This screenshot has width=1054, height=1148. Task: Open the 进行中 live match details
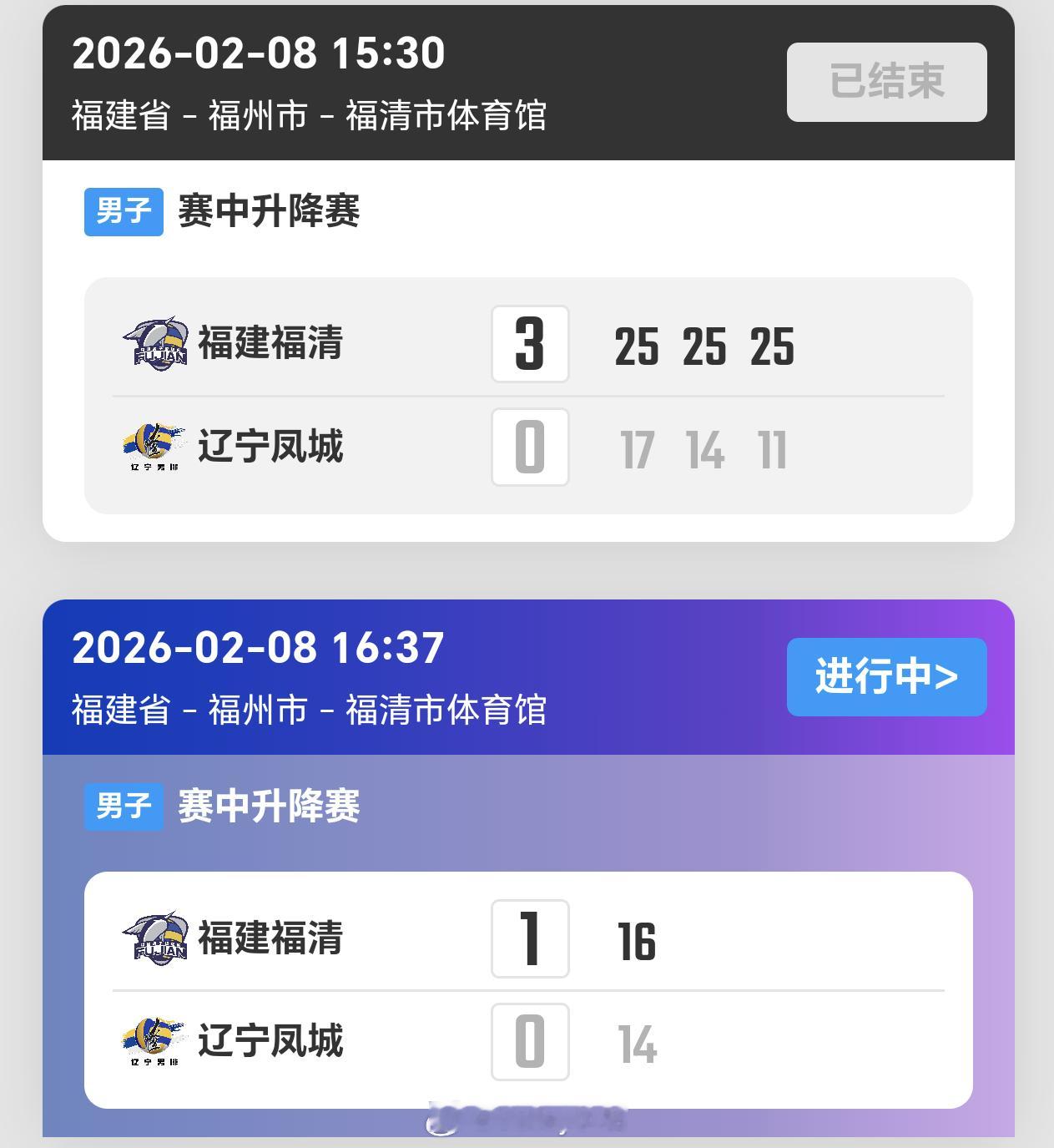point(886,678)
